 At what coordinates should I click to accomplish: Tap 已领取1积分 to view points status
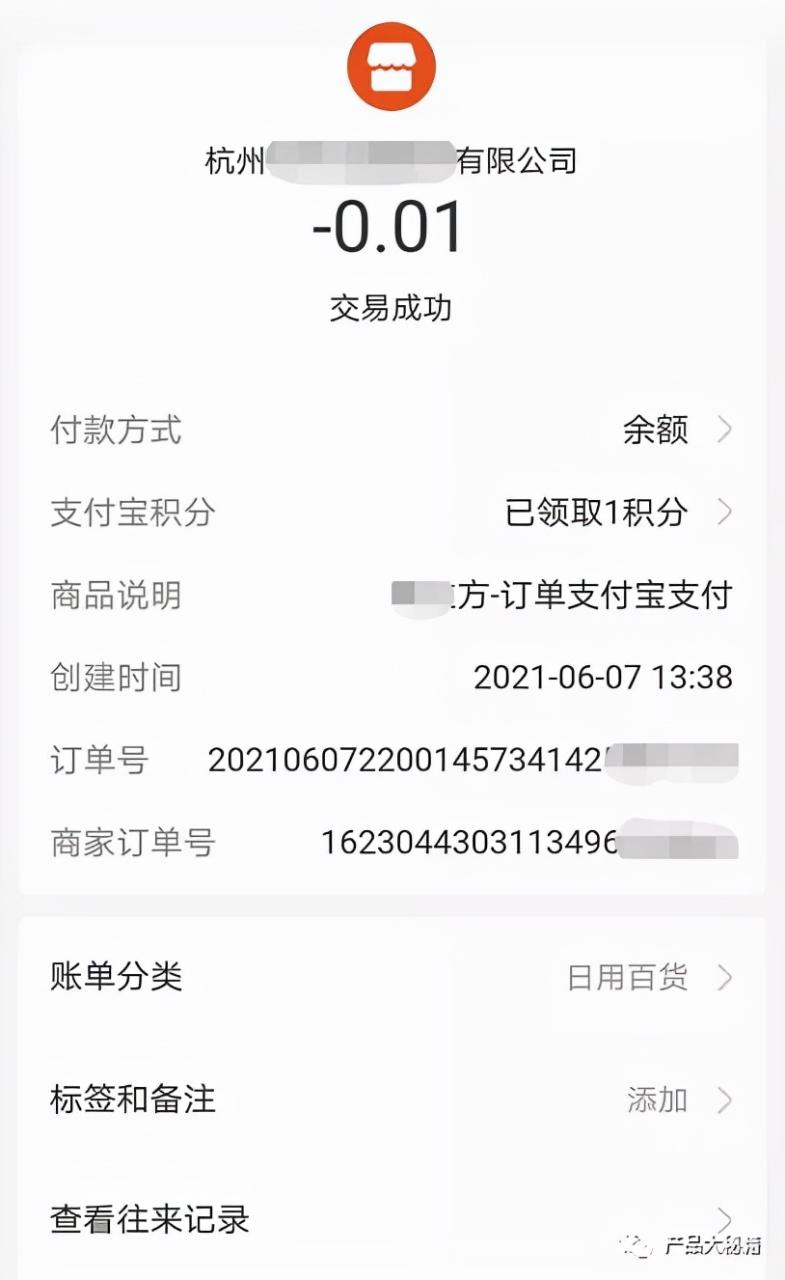595,513
